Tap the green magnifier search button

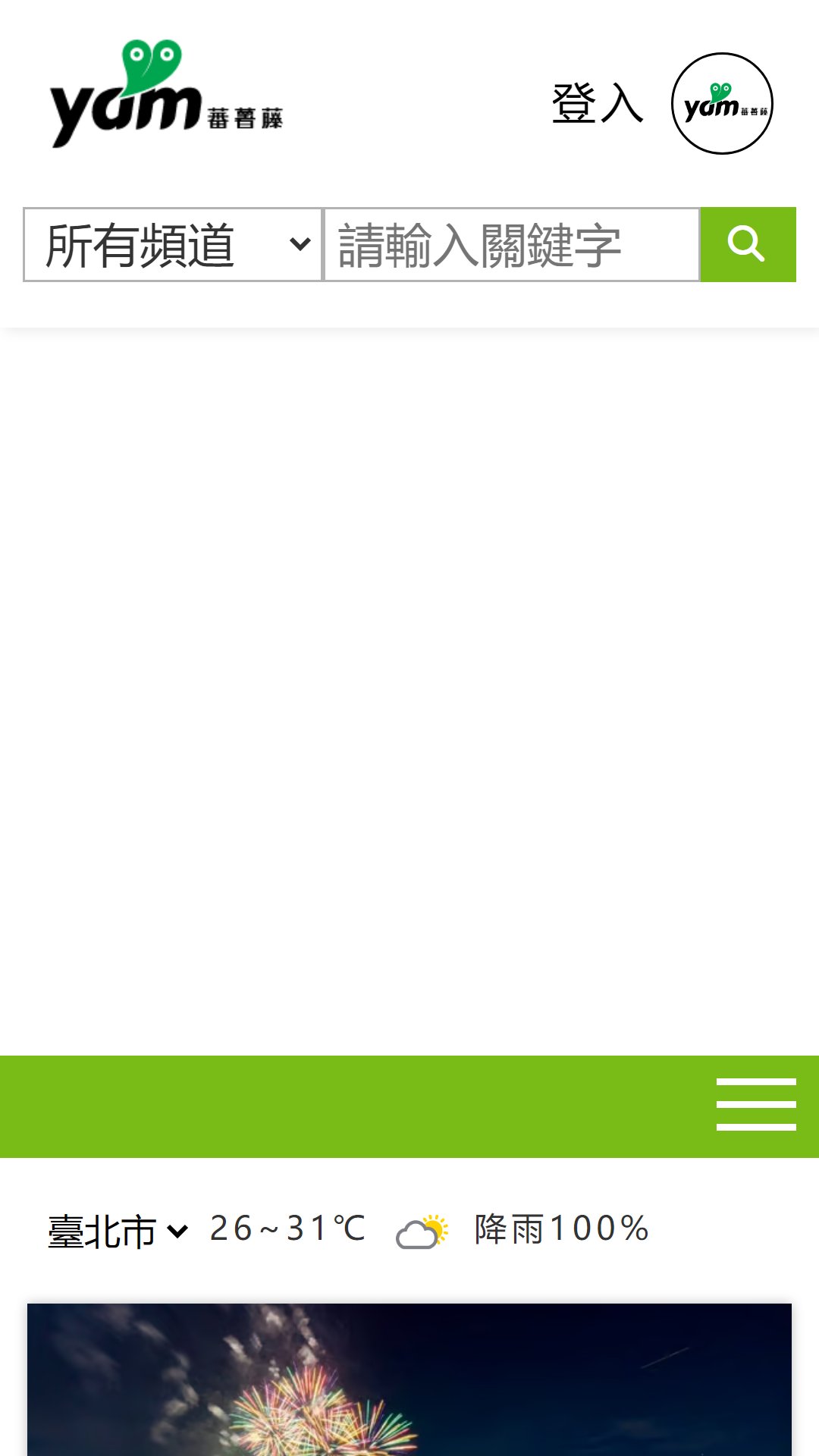[748, 244]
